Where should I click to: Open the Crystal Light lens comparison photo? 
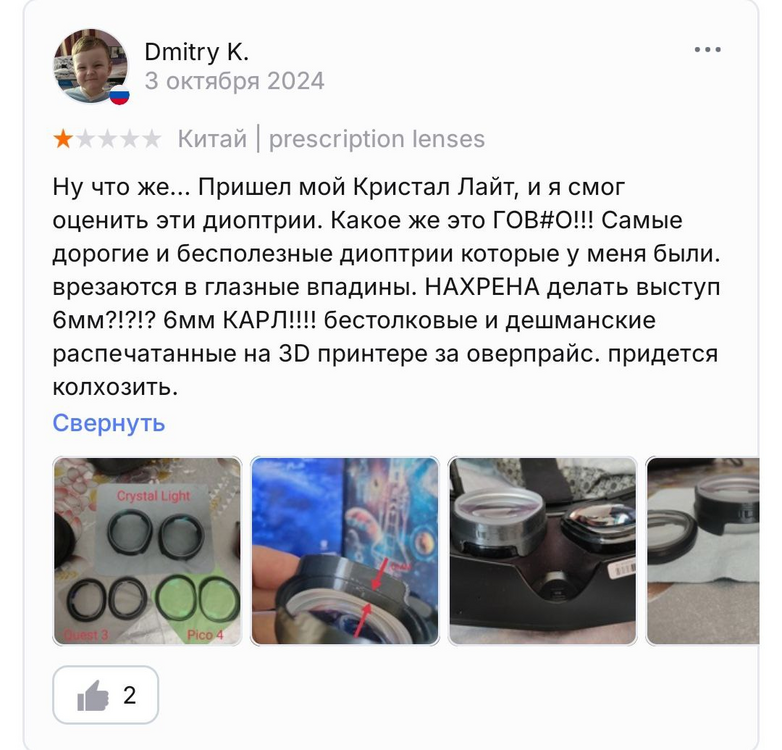[147, 551]
